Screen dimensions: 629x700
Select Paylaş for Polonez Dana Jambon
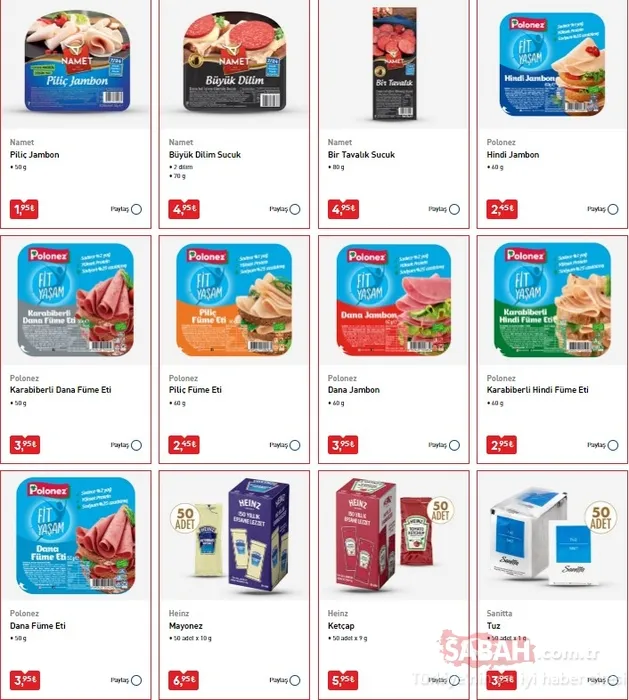pyautogui.click(x=455, y=446)
